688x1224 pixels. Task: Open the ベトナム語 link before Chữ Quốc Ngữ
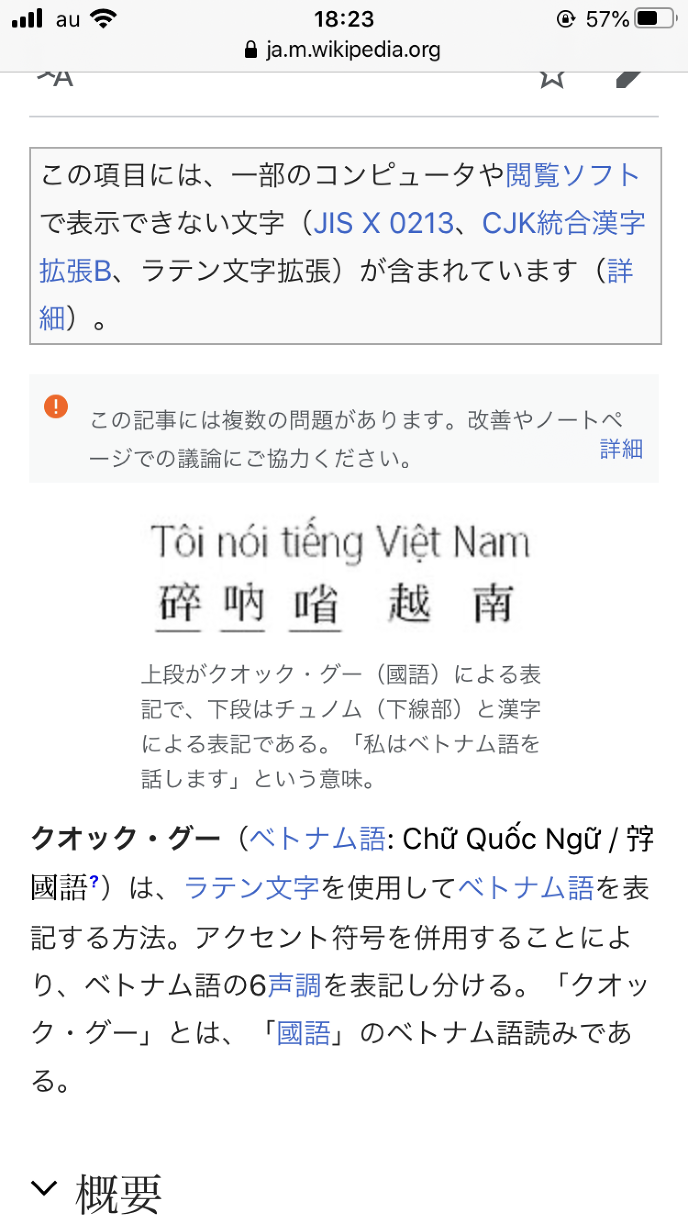(316, 838)
